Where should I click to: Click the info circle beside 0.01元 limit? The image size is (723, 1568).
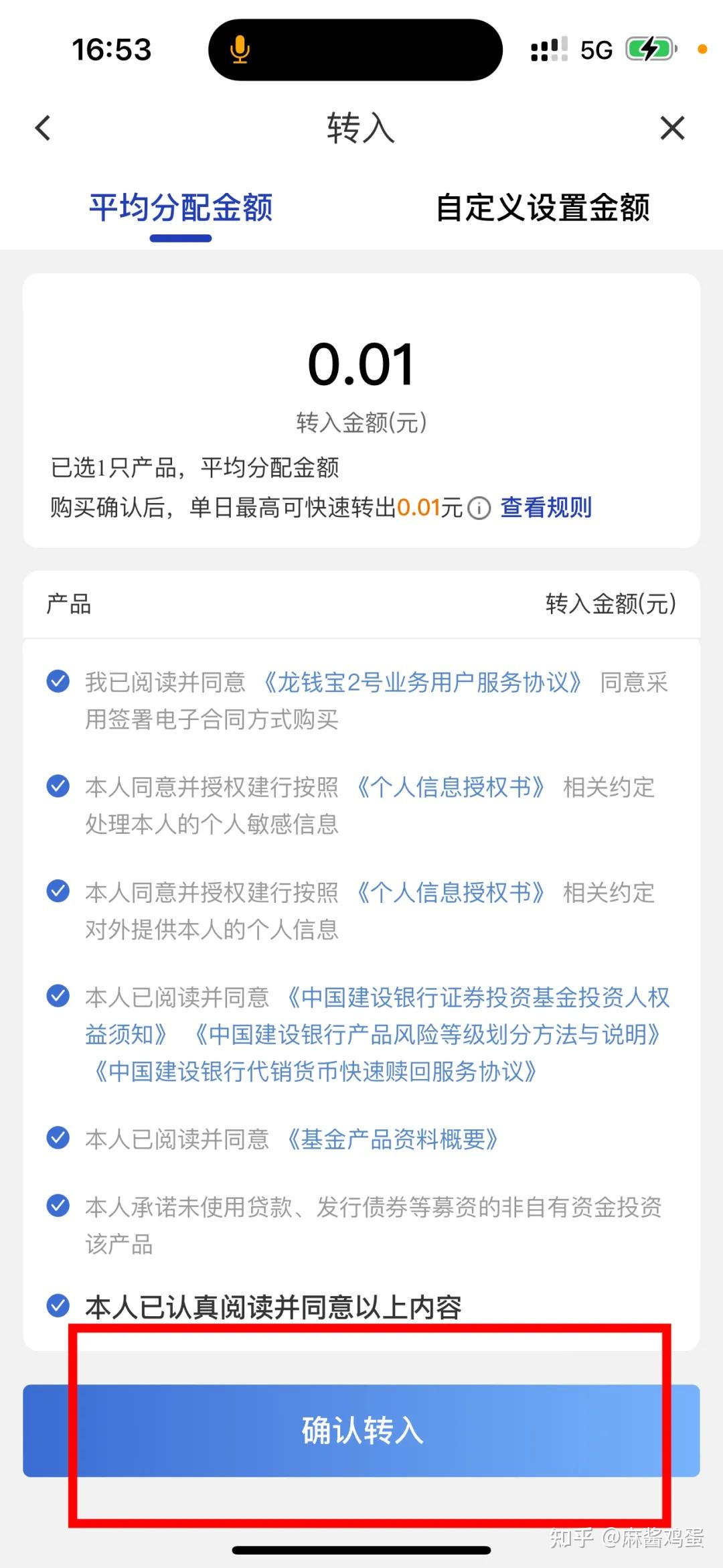(478, 509)
